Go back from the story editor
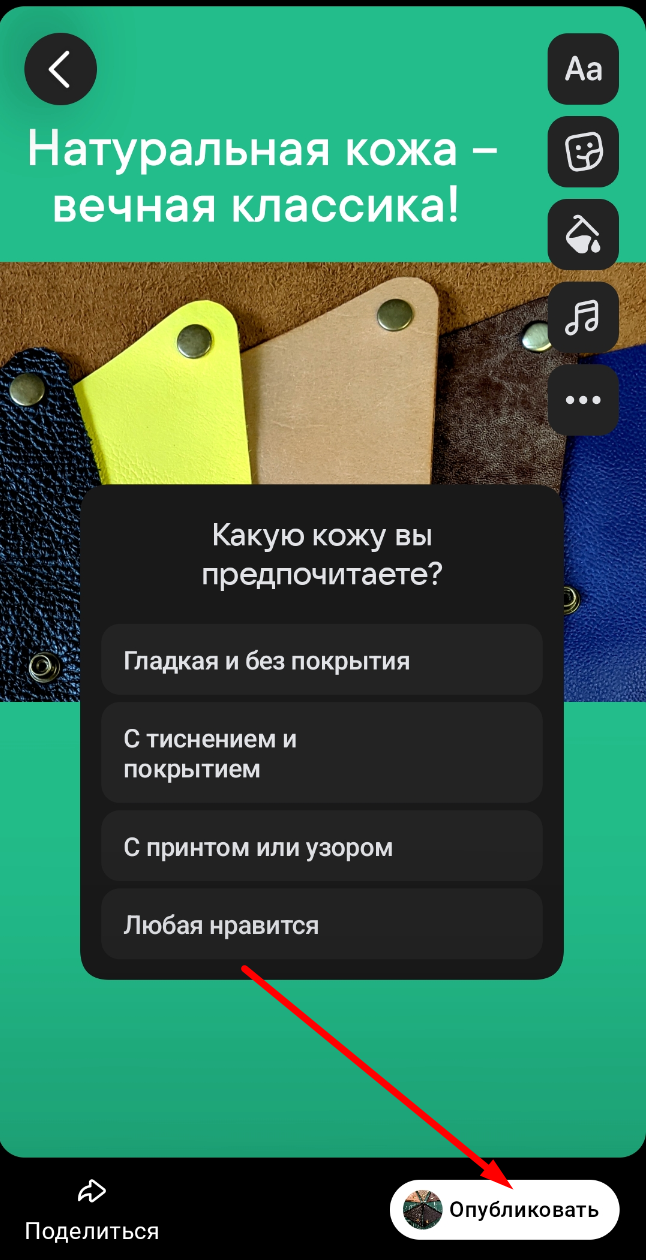Image resolution: width=646 pixels, height=1260 pixels. [x=60, y=69]
